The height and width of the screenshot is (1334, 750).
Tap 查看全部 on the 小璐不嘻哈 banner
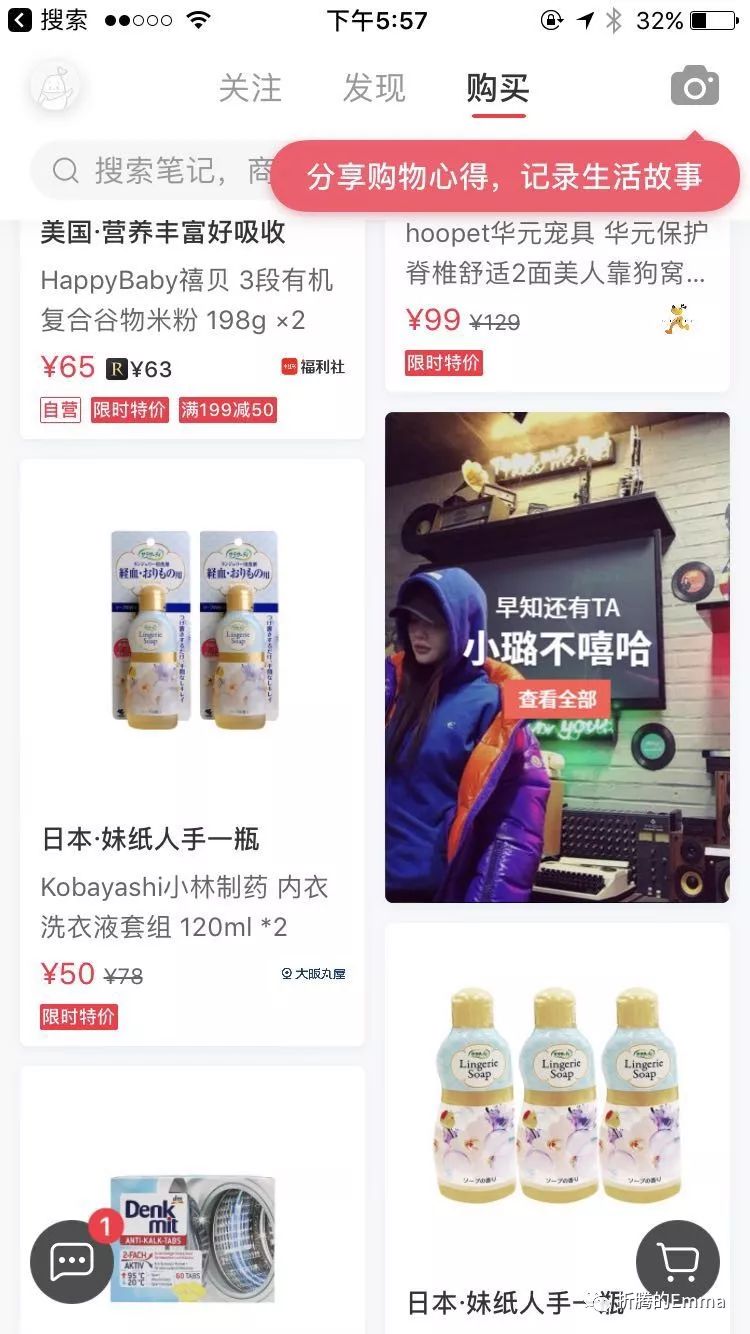pyautogui.click(x=557, y=699)
